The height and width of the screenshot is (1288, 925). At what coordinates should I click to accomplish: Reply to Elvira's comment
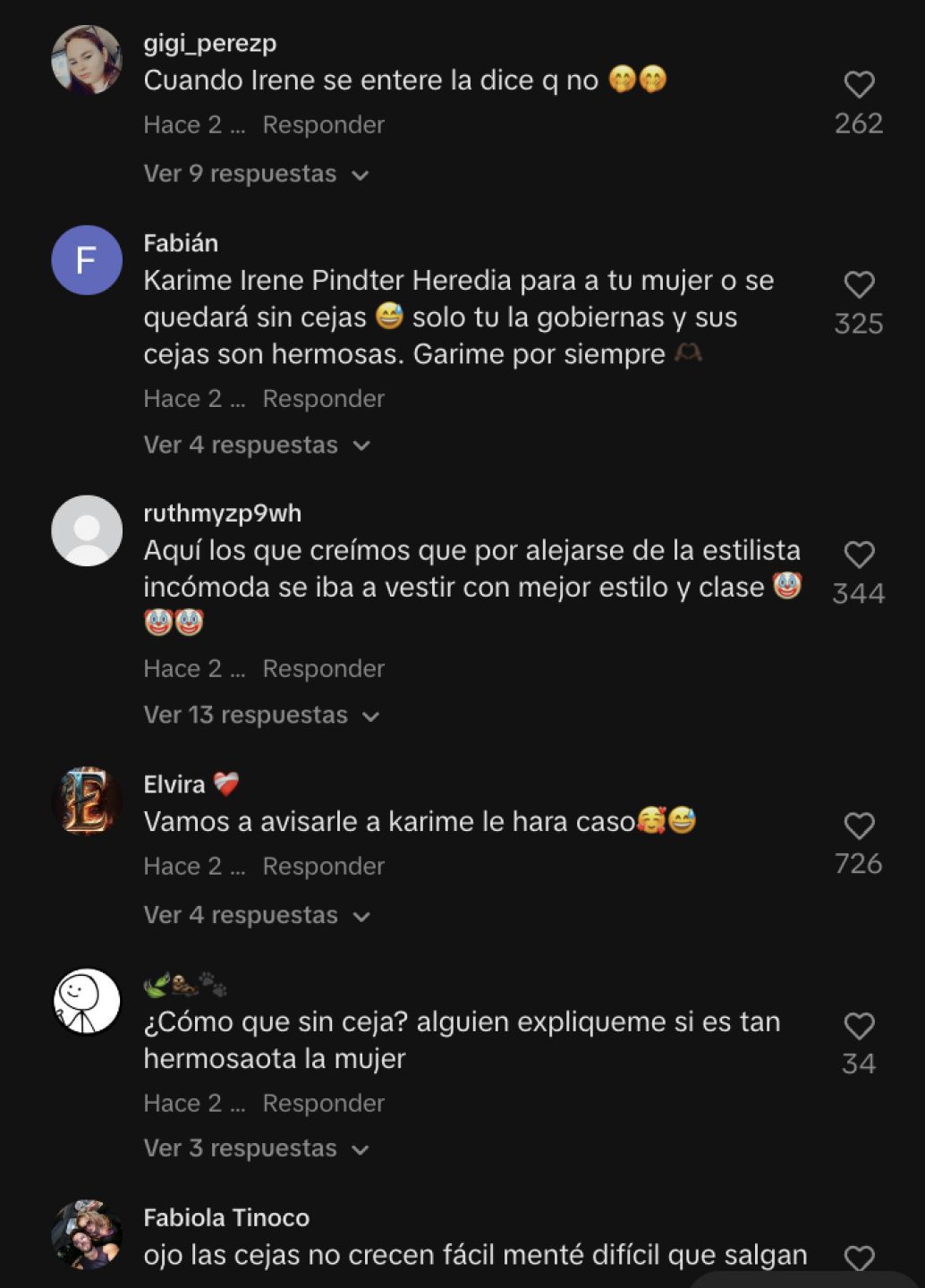[323, 867]
